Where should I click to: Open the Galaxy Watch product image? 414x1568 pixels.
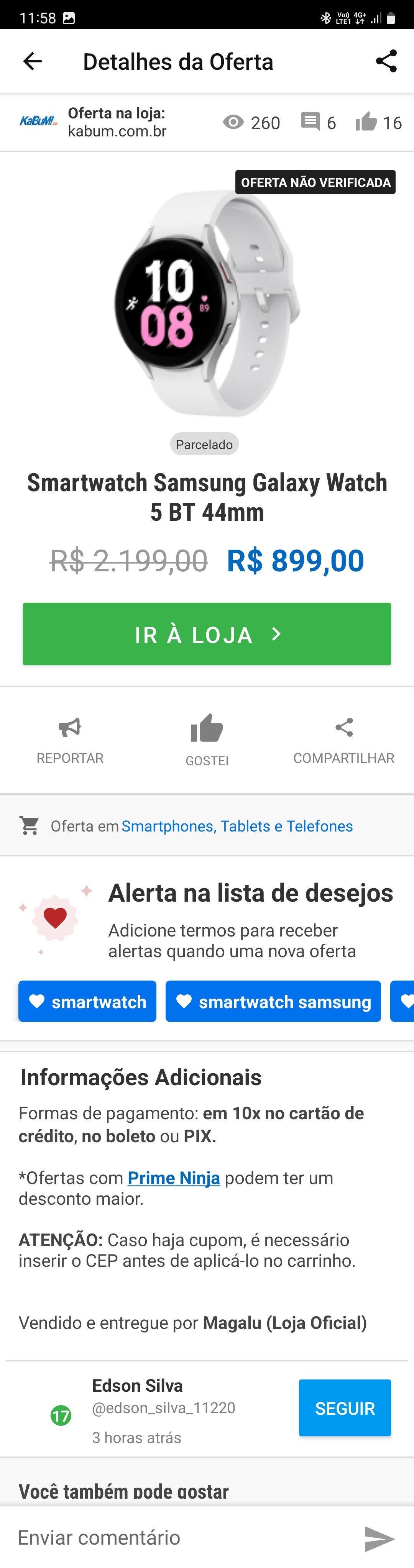point(207,304)
